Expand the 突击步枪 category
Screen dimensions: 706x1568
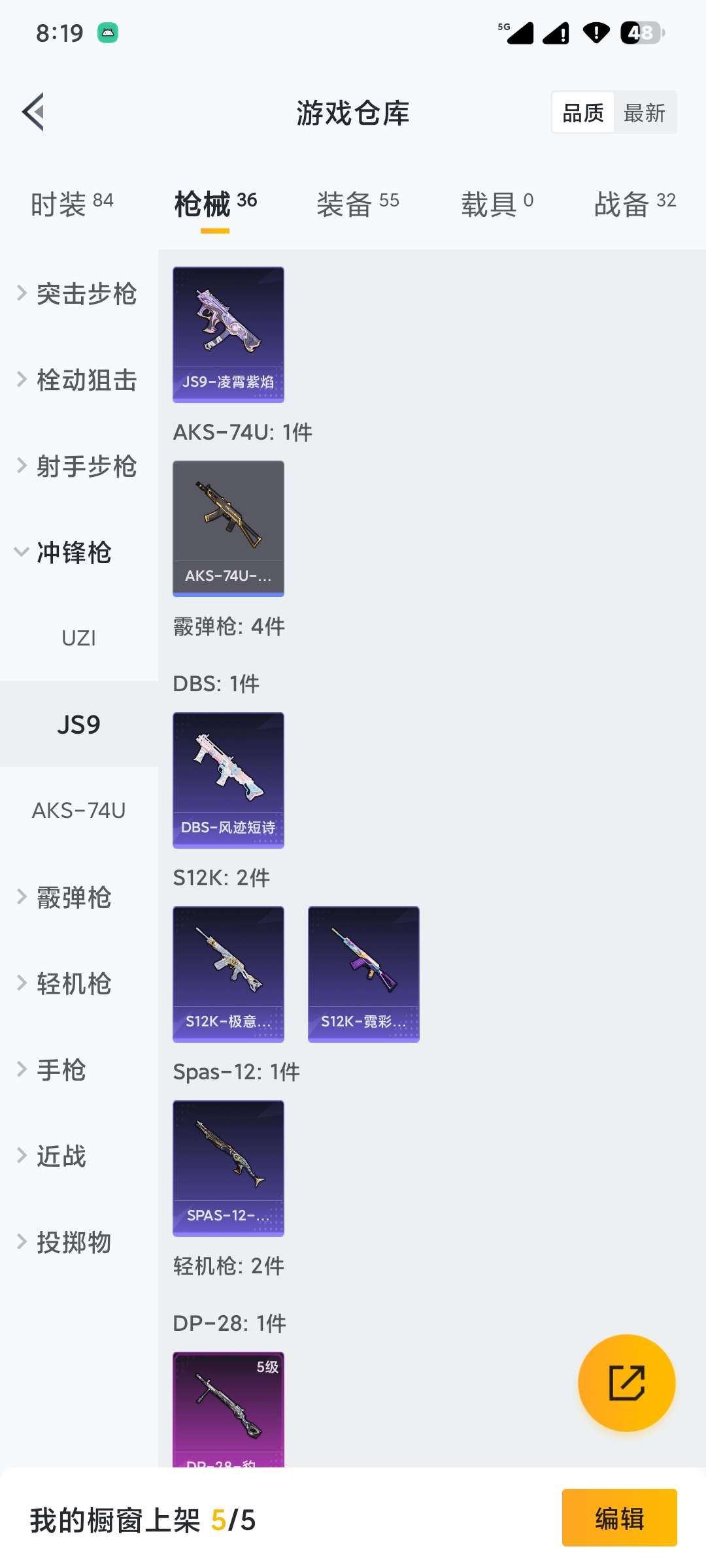(x=78, y=294)
